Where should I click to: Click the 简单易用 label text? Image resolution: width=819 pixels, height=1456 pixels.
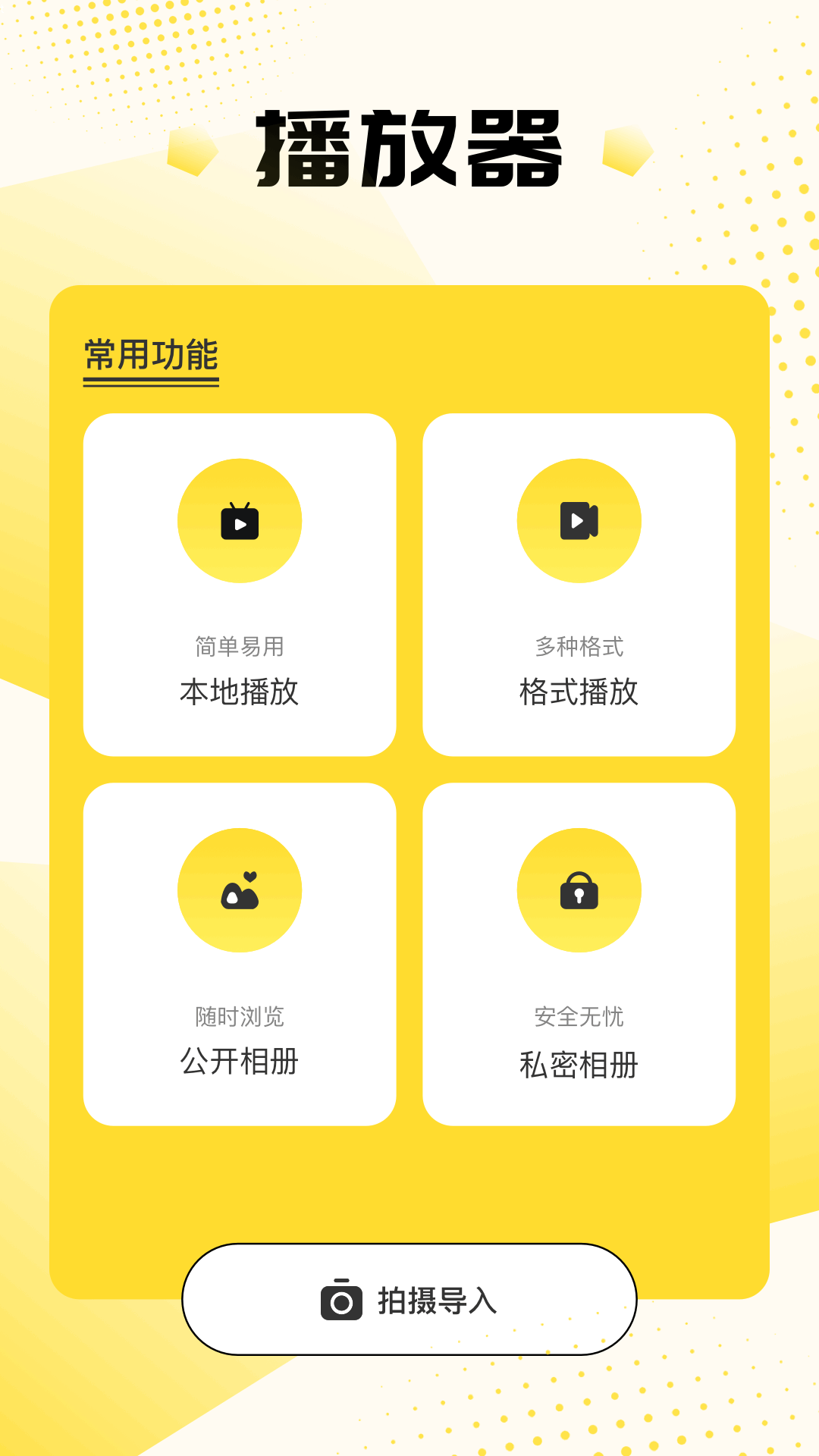point(240,646)
